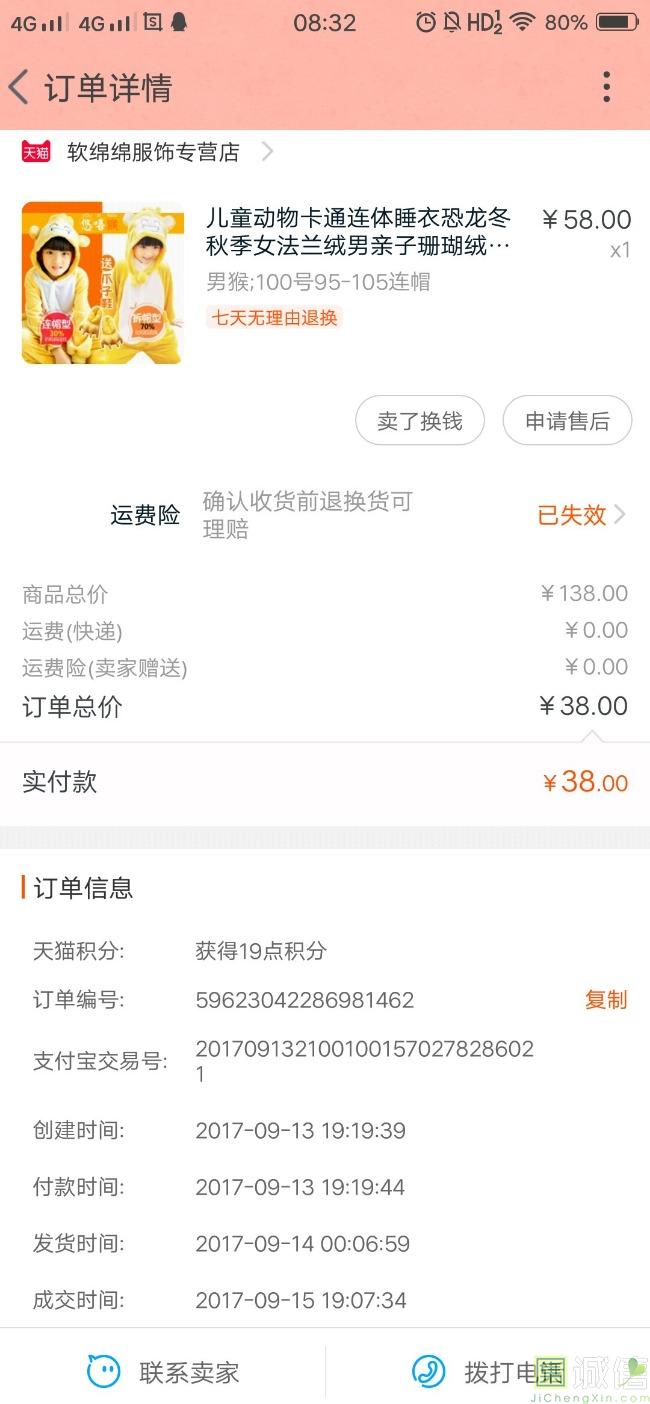650x1404 pixels.
Task: Contact the seller via 联系卖家
Action: coord(165,1372)
